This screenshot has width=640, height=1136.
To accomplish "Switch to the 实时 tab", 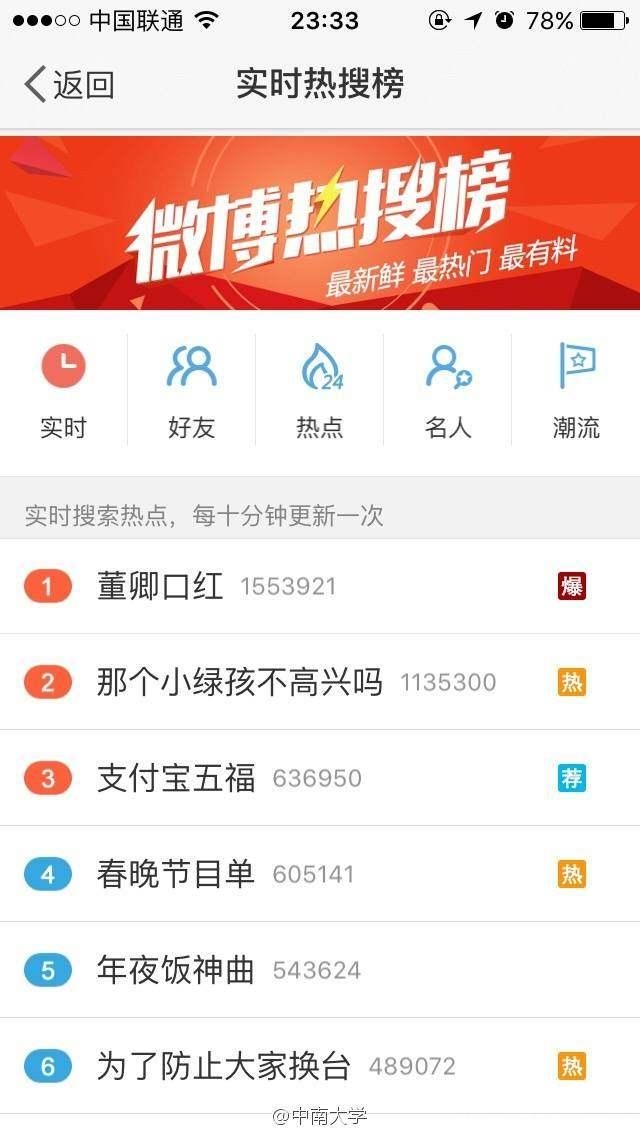I will point(63,390).
